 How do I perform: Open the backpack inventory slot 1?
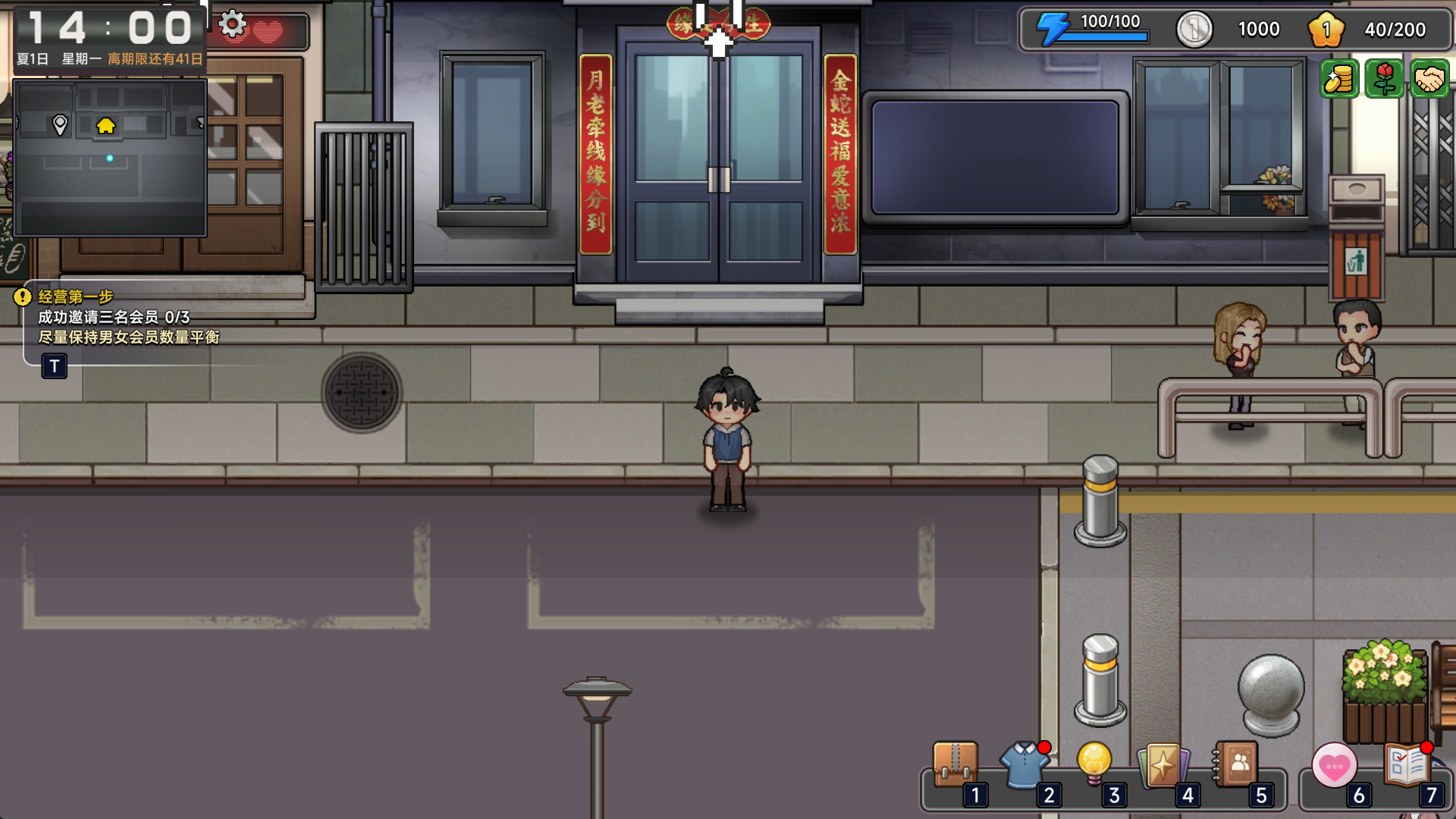tap(955, 766)
